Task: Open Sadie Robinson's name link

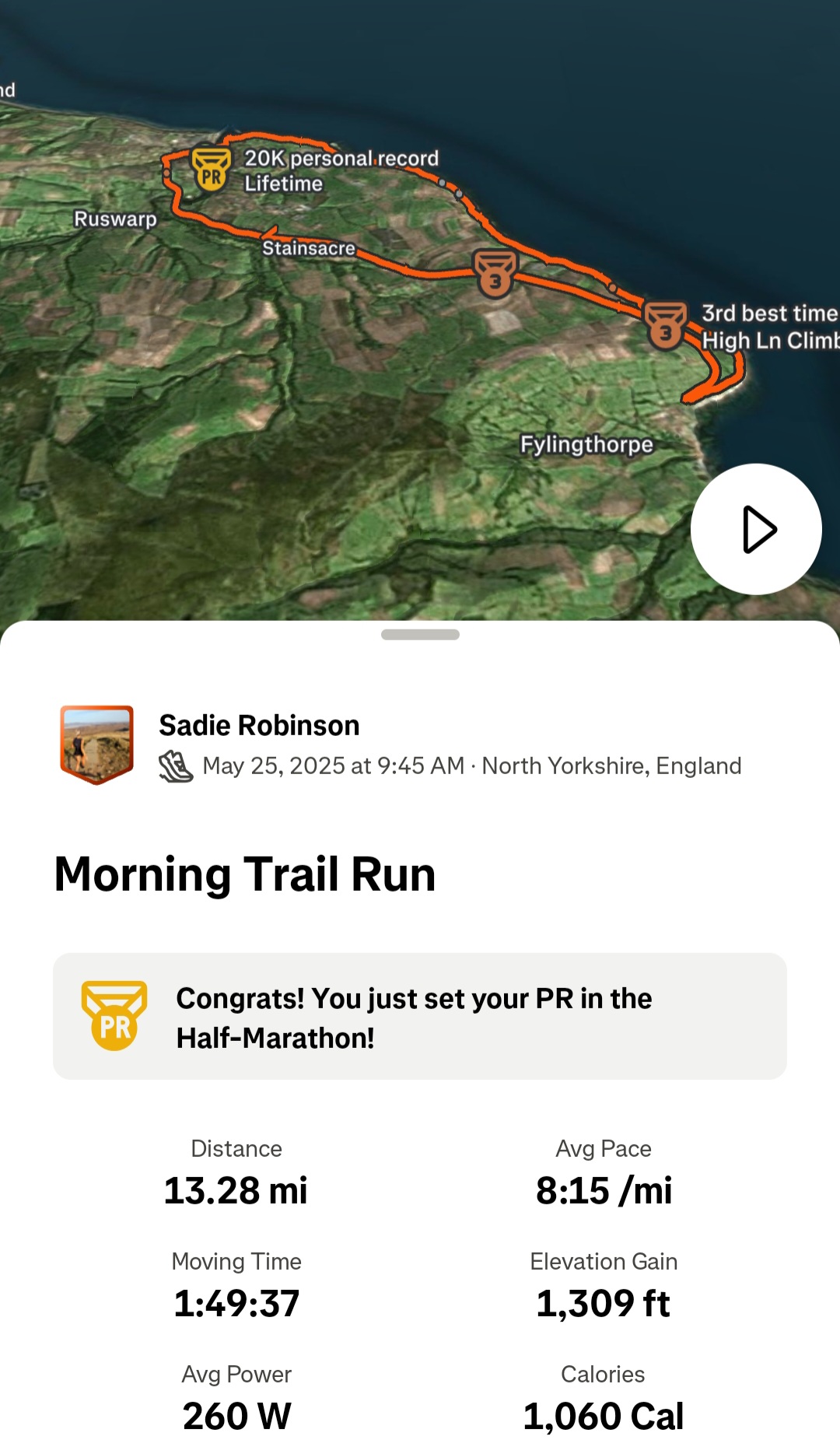Action: (x=259, y=725)
